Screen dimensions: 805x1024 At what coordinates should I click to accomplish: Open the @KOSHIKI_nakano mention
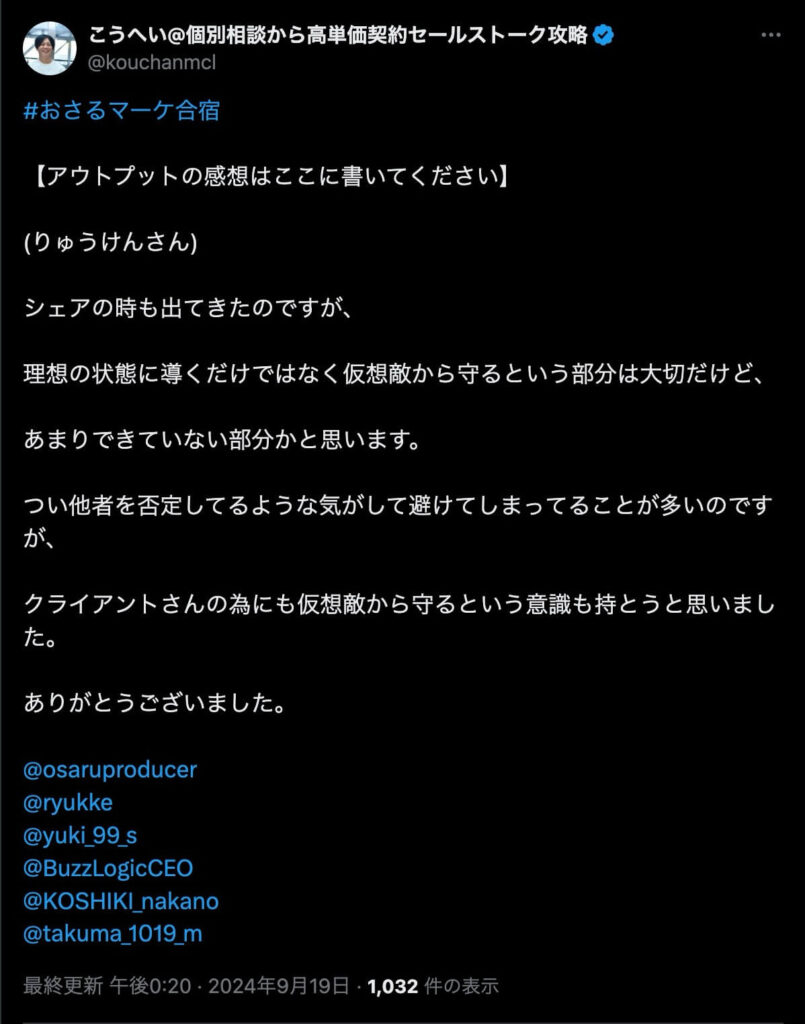120,901
